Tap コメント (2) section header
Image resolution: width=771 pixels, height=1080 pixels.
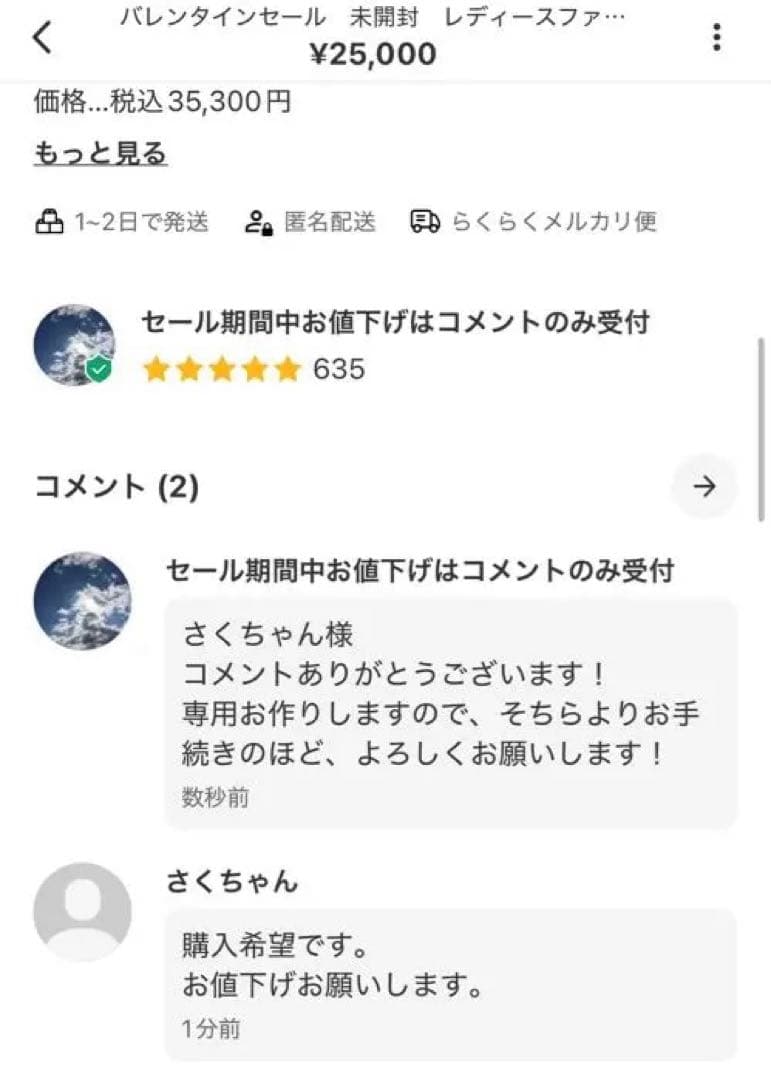117,487
